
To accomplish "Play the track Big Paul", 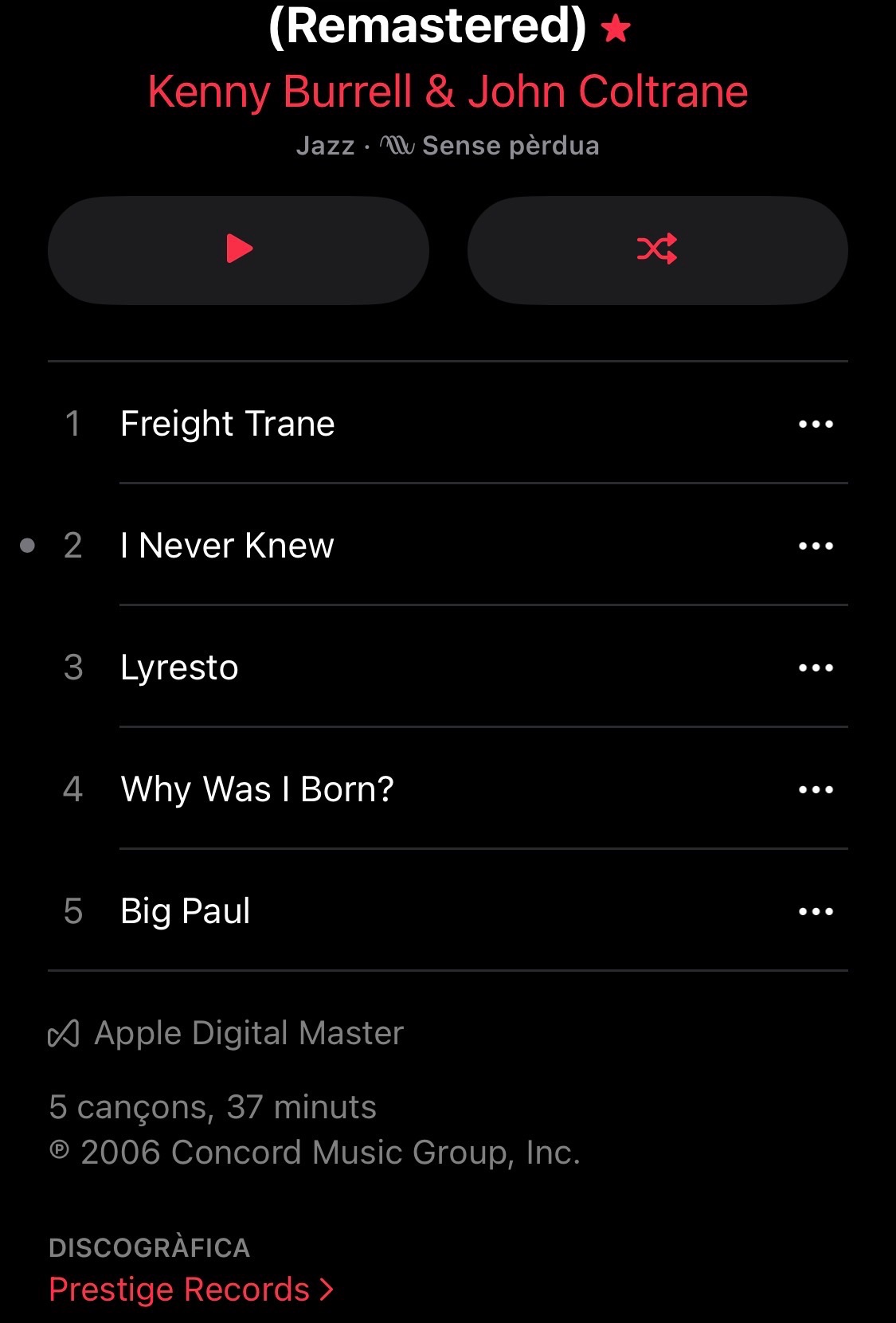I will coord(186,911).
